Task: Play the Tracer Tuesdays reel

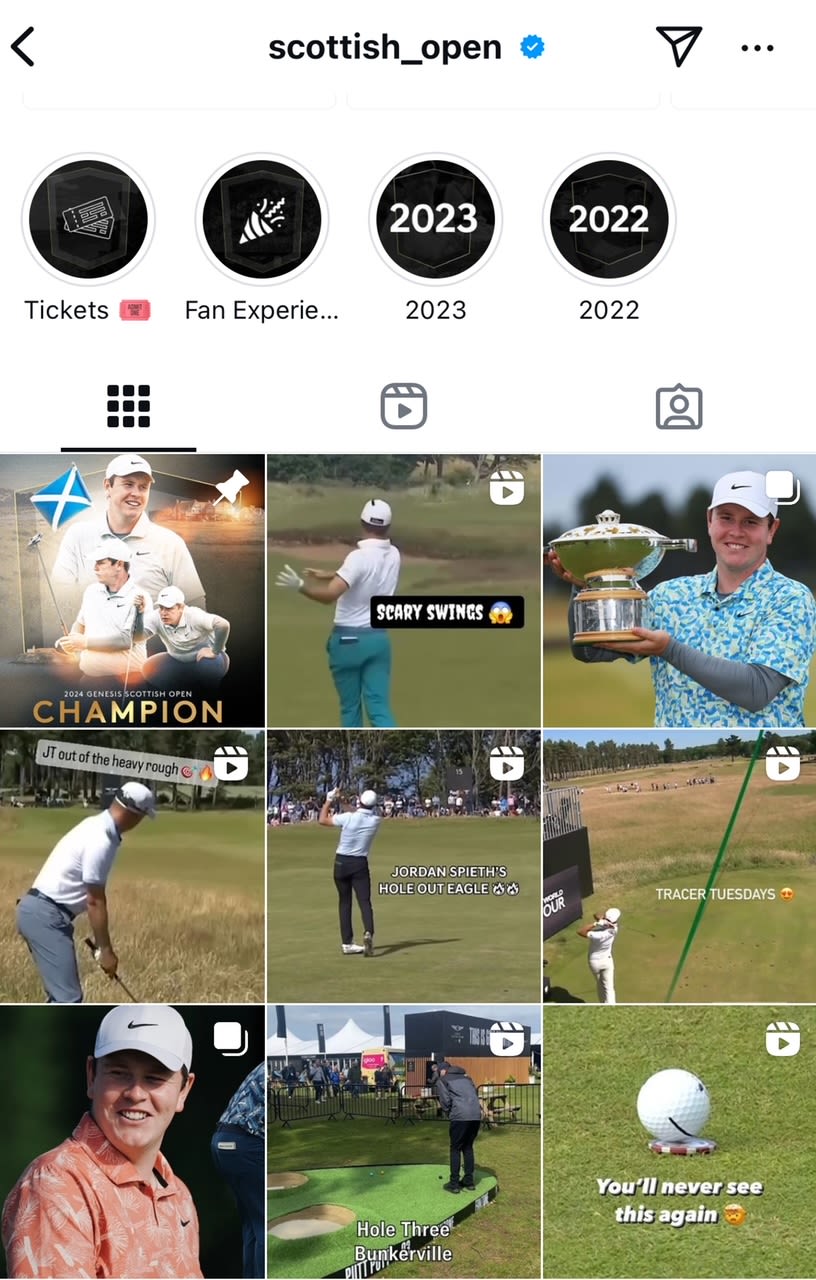Action: coord(680,866)
